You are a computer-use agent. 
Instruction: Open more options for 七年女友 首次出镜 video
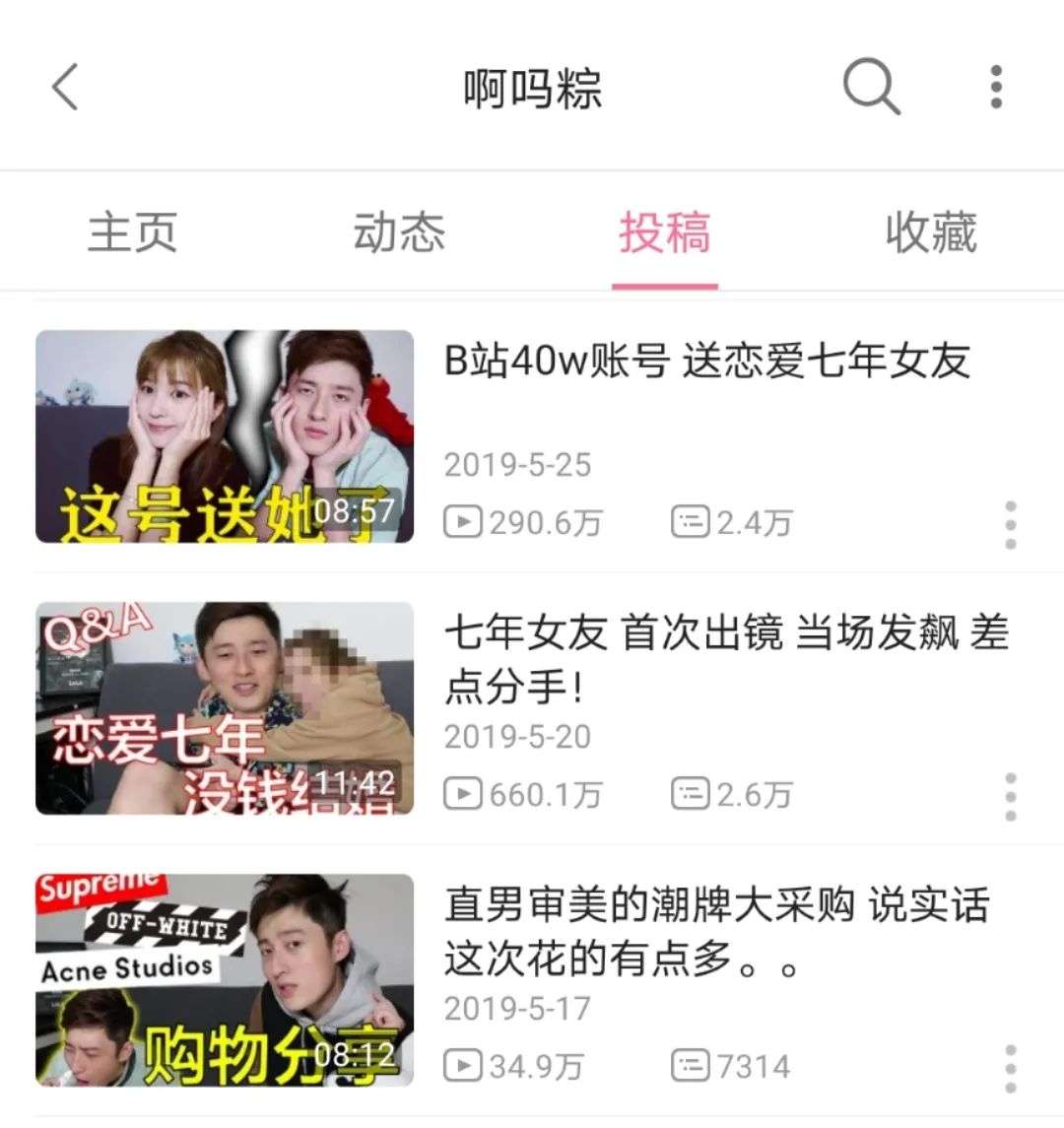1010,796
